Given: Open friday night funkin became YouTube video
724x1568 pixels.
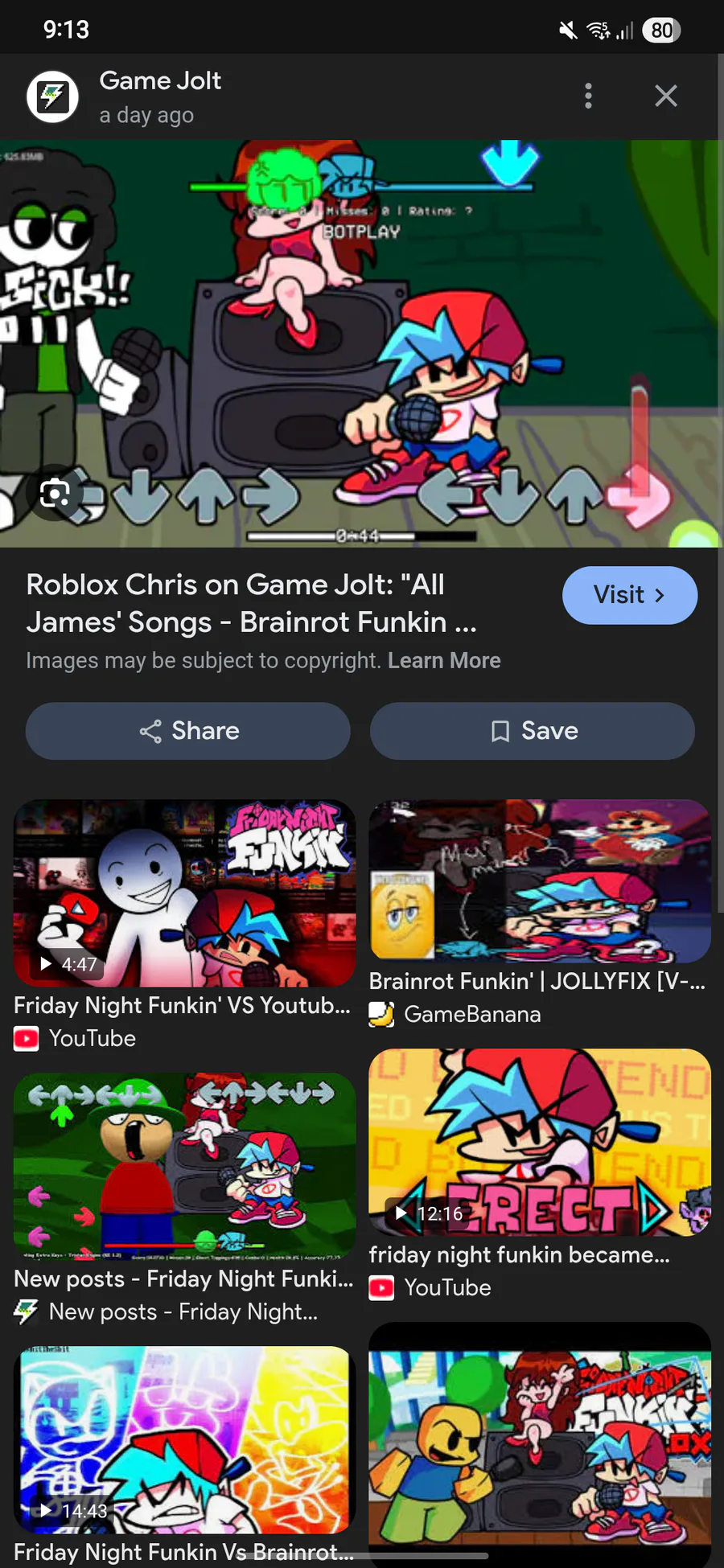Looking at the screenshot, I should [x=540, y=1174].
